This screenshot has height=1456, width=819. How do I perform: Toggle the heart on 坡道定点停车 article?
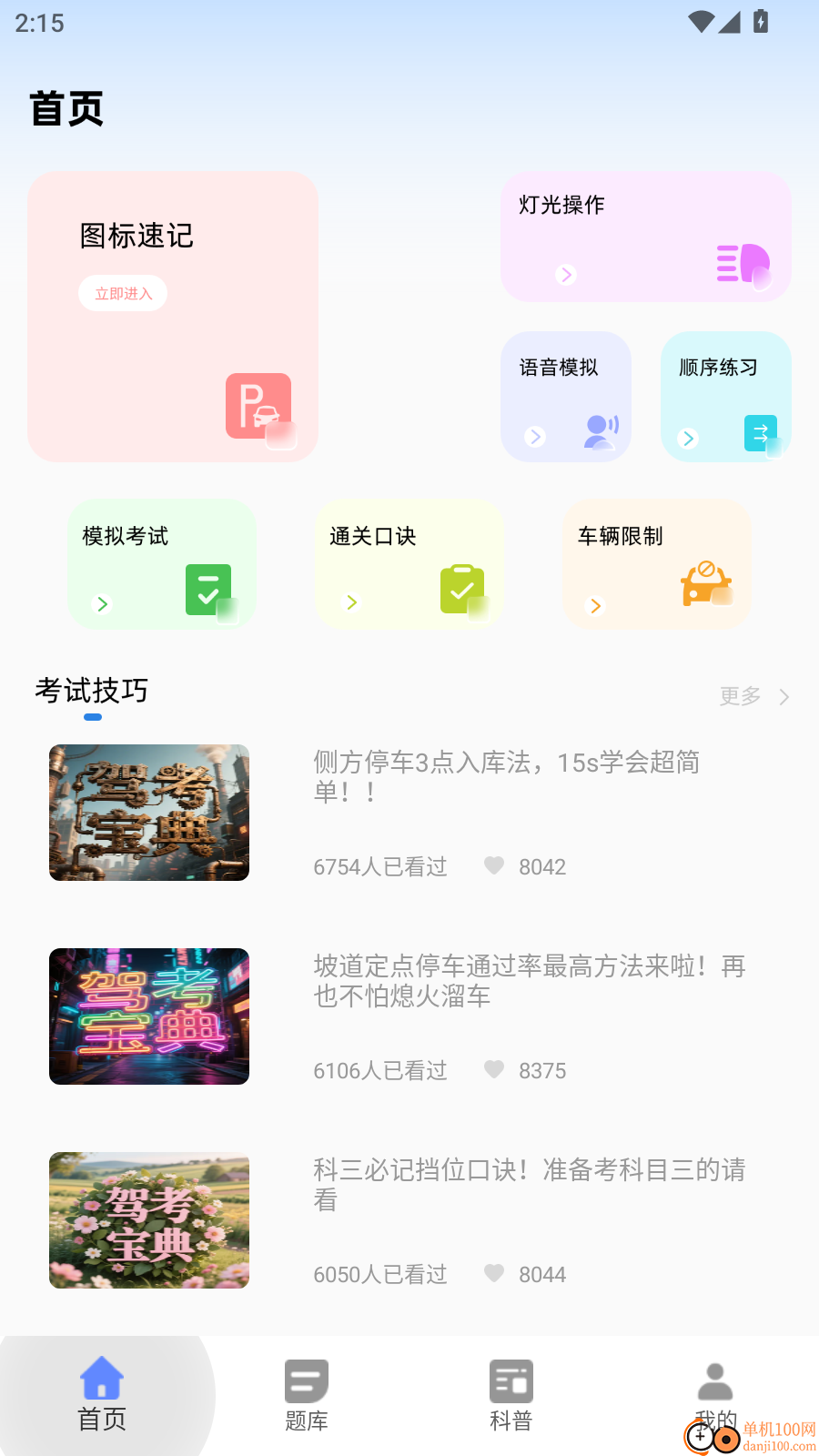[494, 1069]
